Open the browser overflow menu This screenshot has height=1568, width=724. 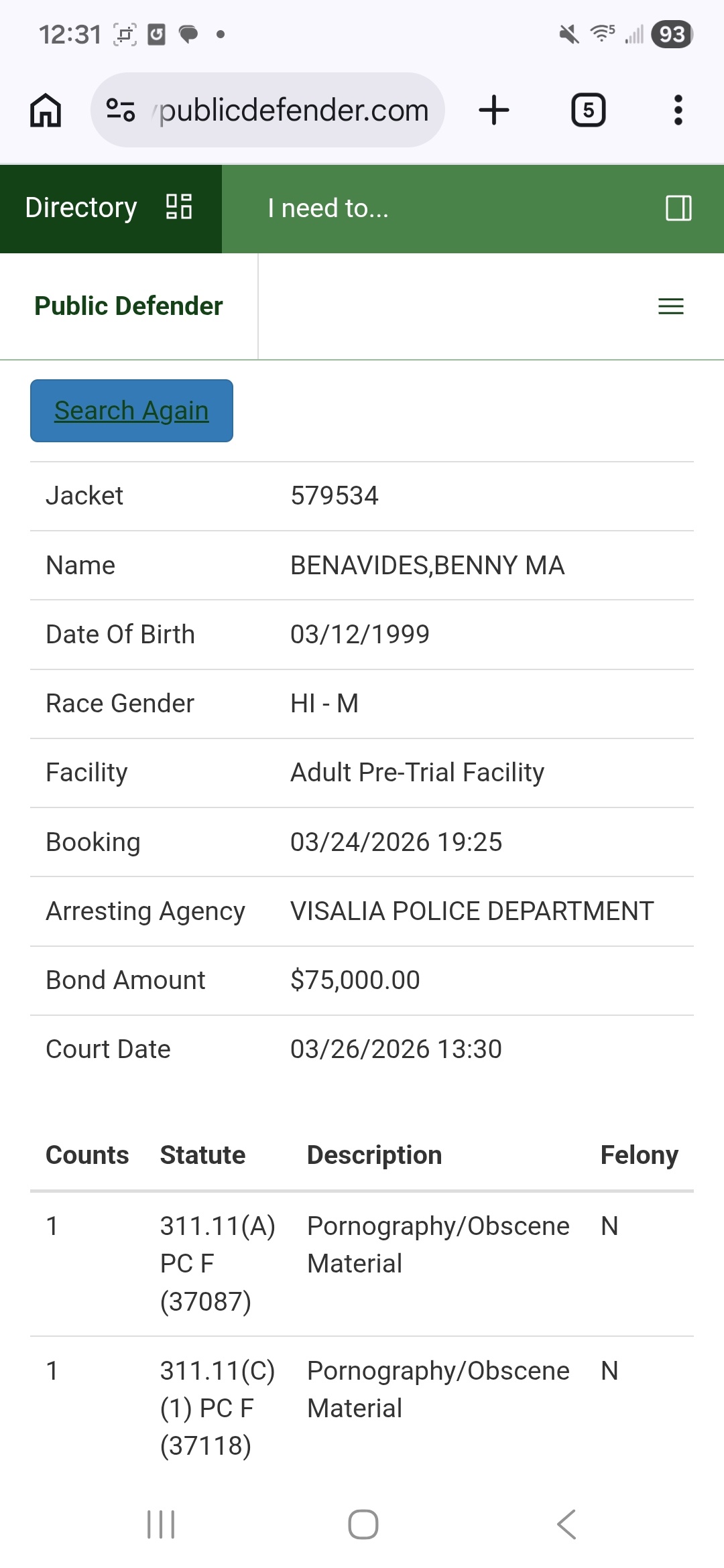pyautogui.click(x=678, y=110)
